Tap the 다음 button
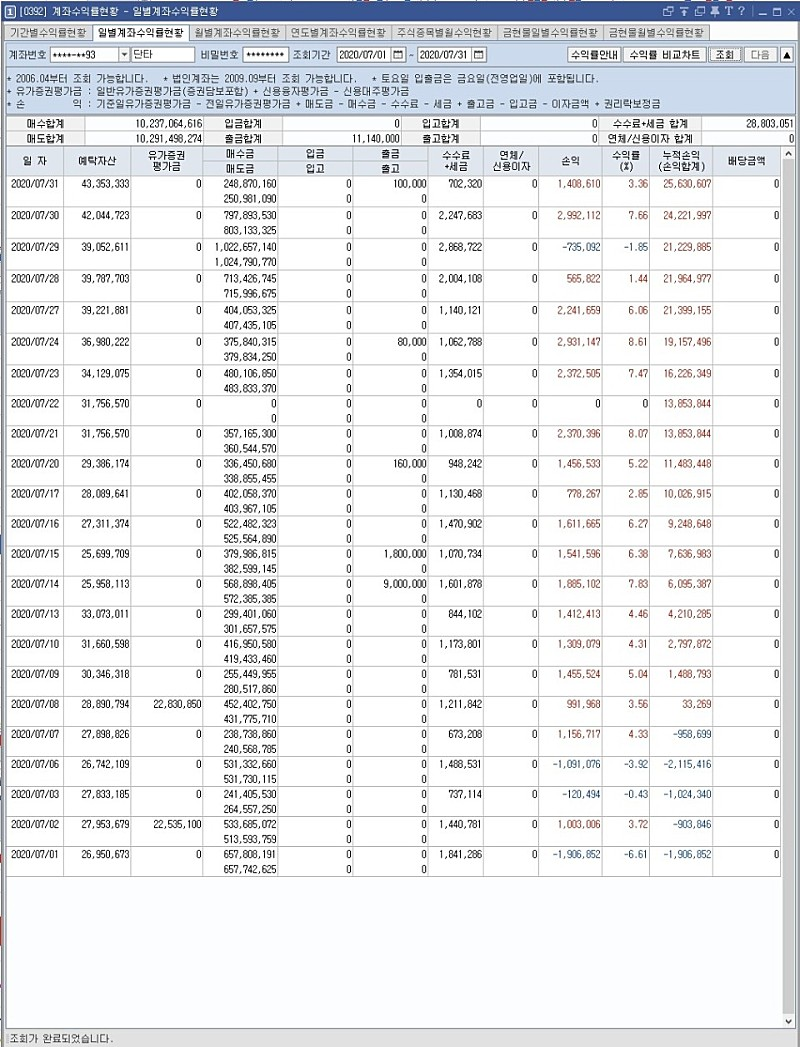 click(760, 54)
